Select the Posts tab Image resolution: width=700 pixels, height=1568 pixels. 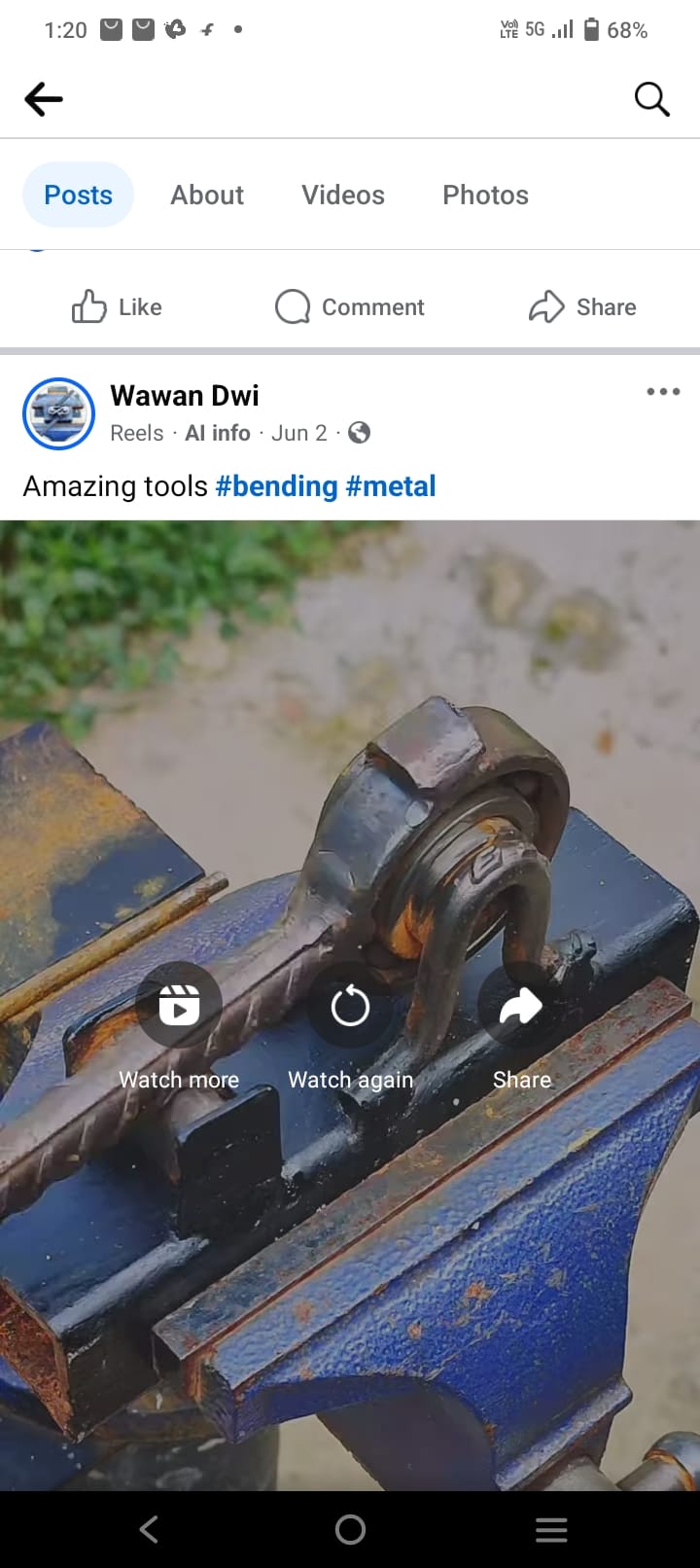pyautogui.click(x=78, y=195)
